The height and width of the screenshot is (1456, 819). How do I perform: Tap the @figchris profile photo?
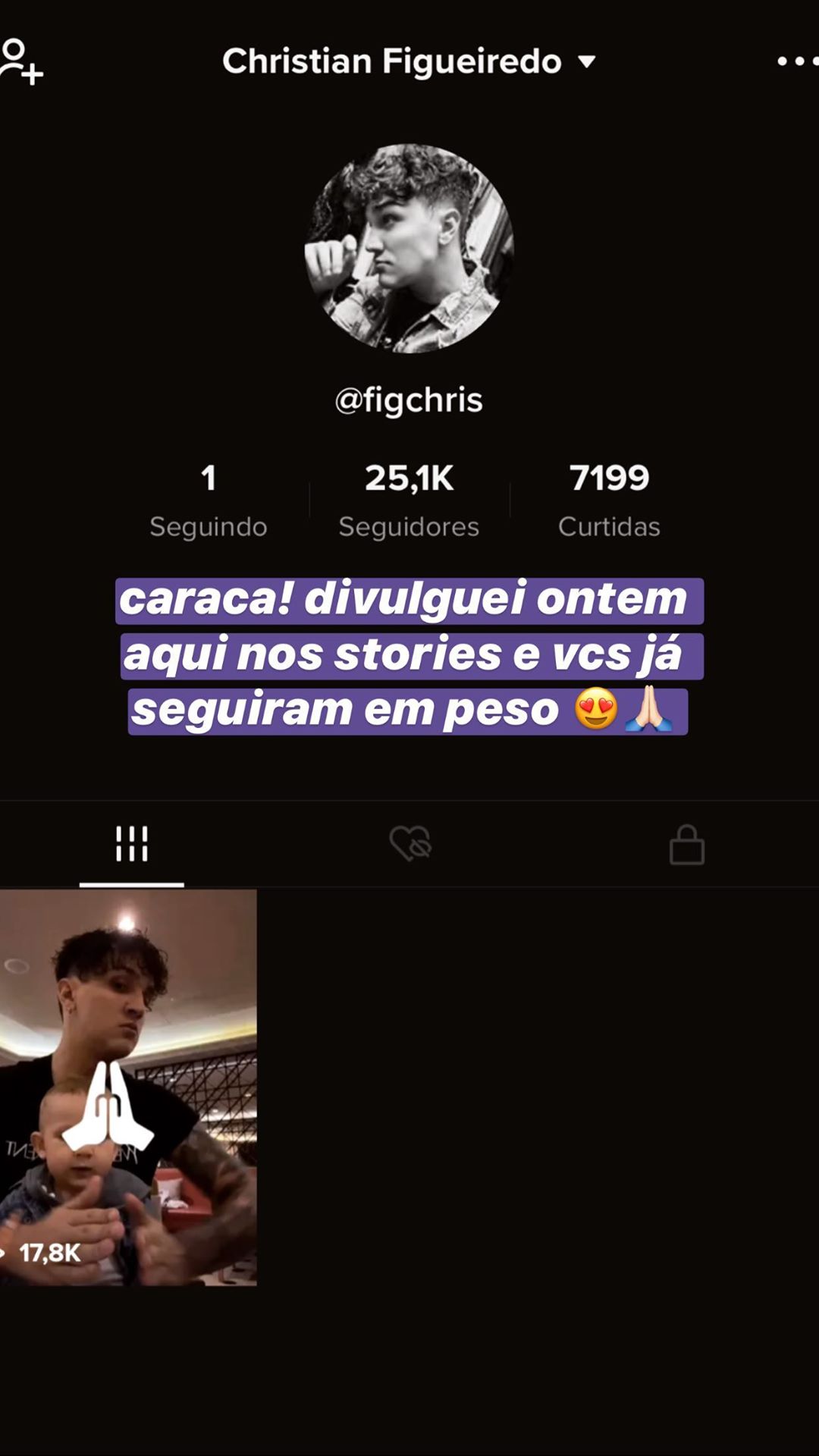[x=409, y=249]
